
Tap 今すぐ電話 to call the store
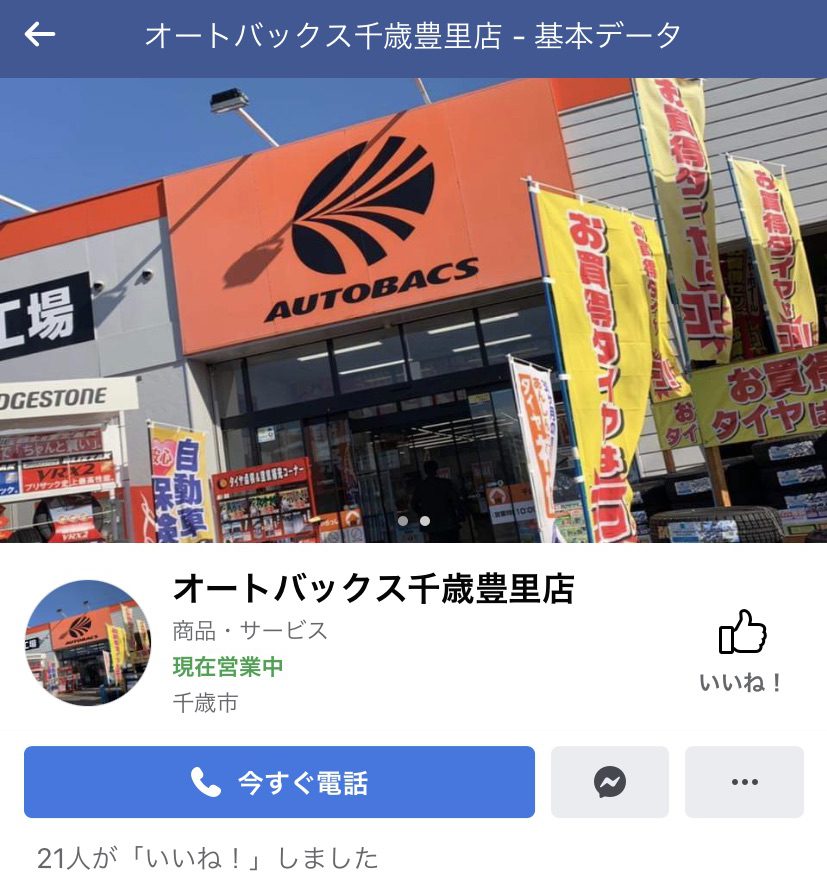click(x=279, y=782)
